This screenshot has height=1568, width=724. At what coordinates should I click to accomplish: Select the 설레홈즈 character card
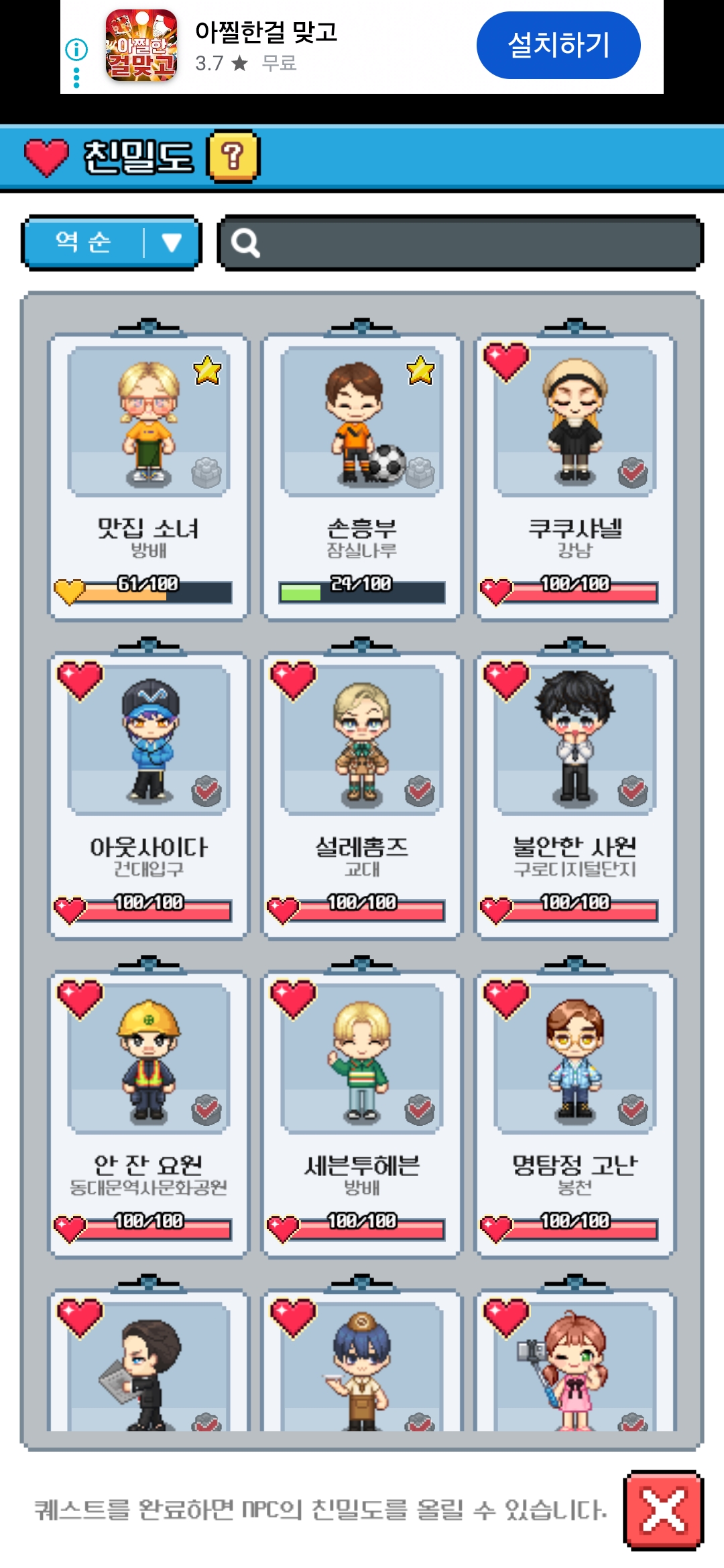point(362,795)
